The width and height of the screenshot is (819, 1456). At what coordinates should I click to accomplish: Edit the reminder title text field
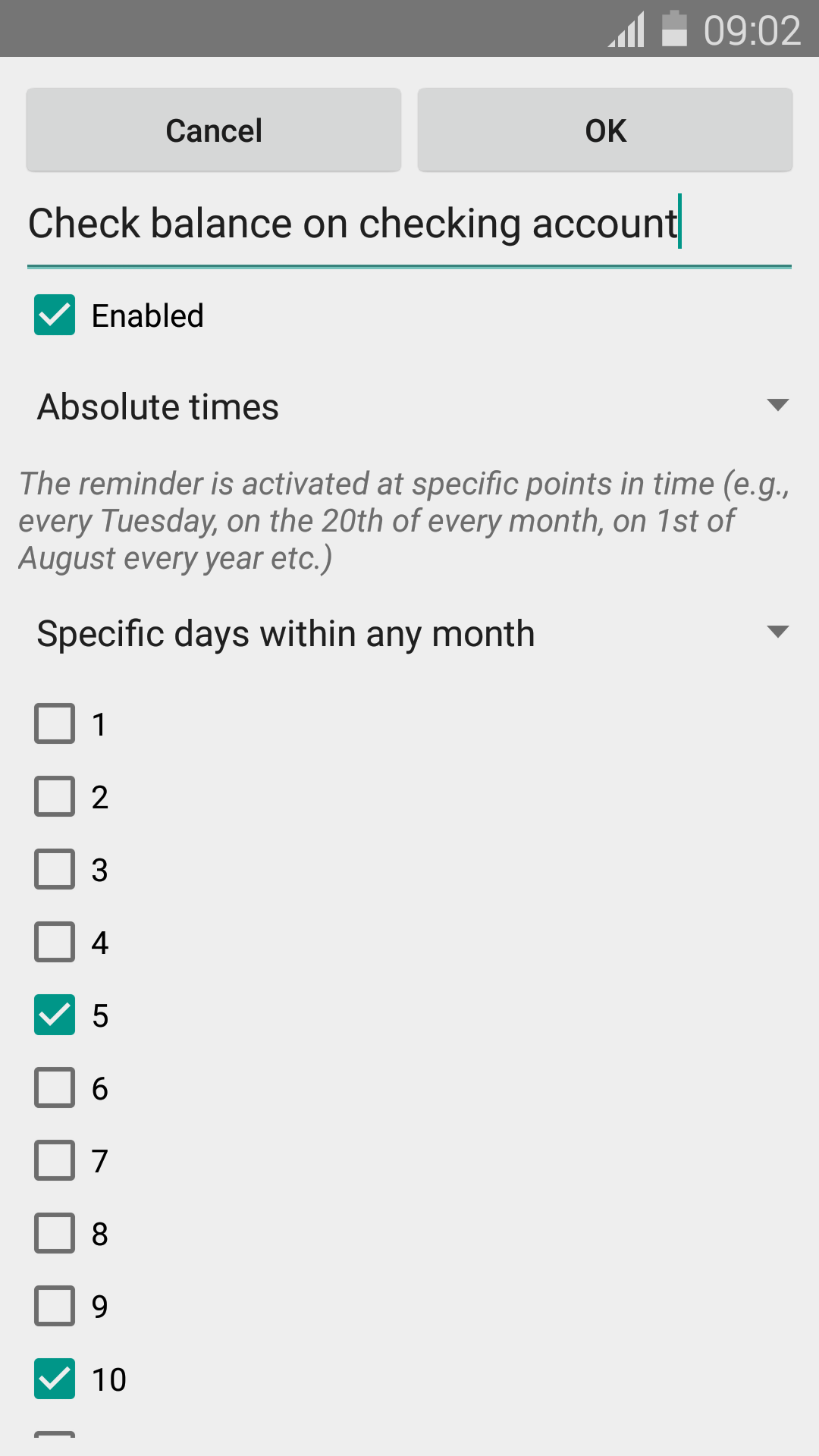coord(408,224)
